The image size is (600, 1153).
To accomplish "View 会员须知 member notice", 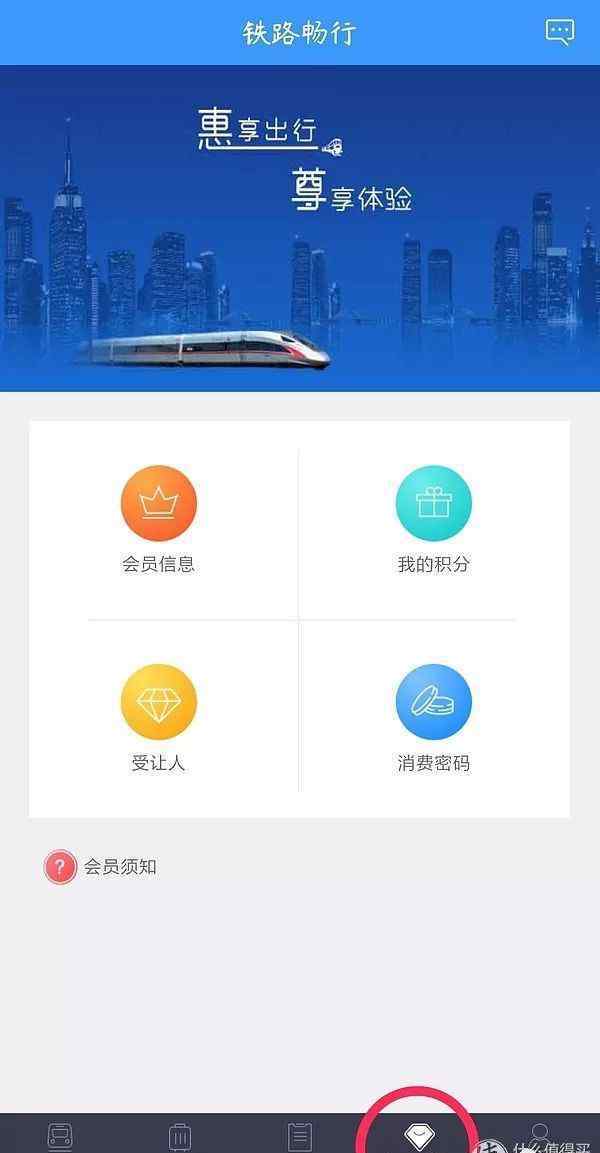I will [101, 867].
